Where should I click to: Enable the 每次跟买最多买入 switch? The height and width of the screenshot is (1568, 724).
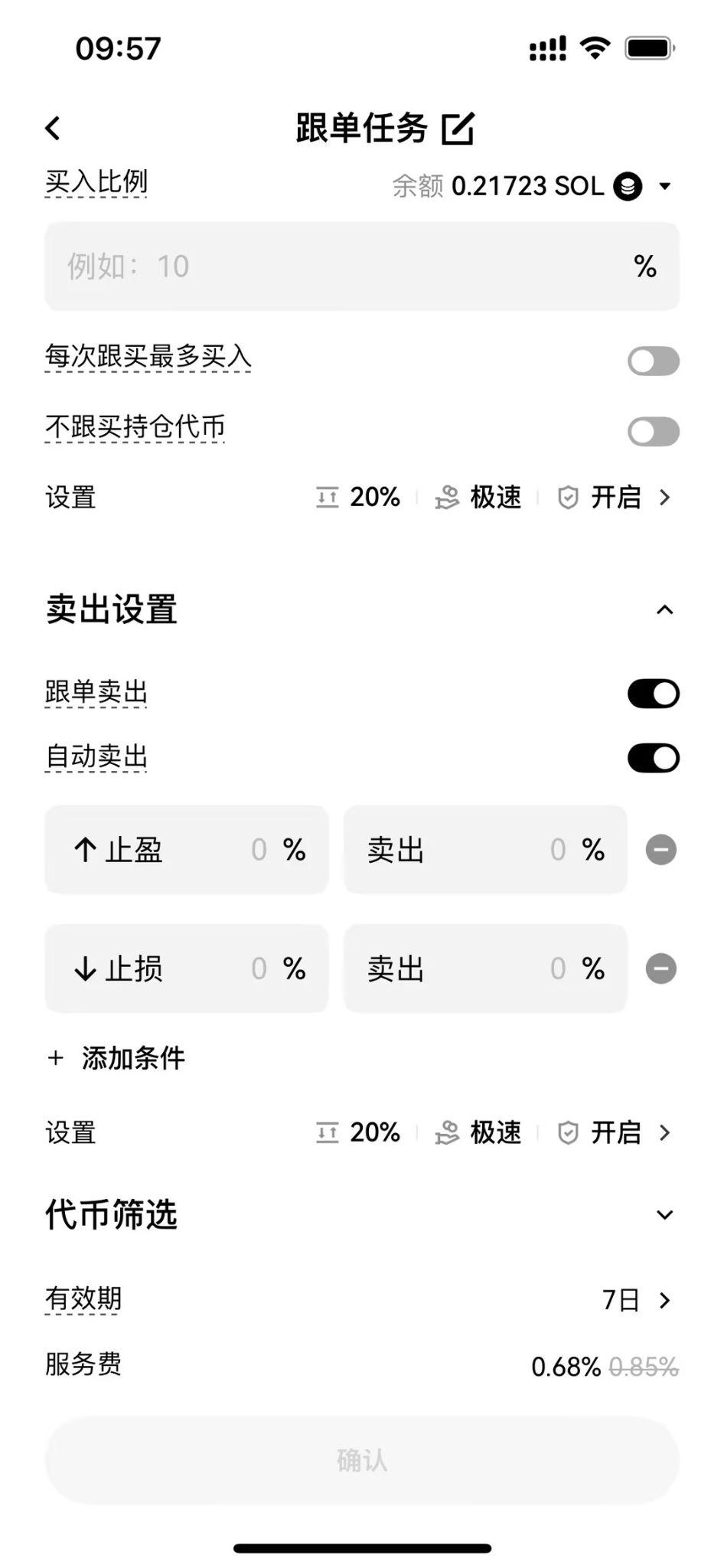(652, 360)
